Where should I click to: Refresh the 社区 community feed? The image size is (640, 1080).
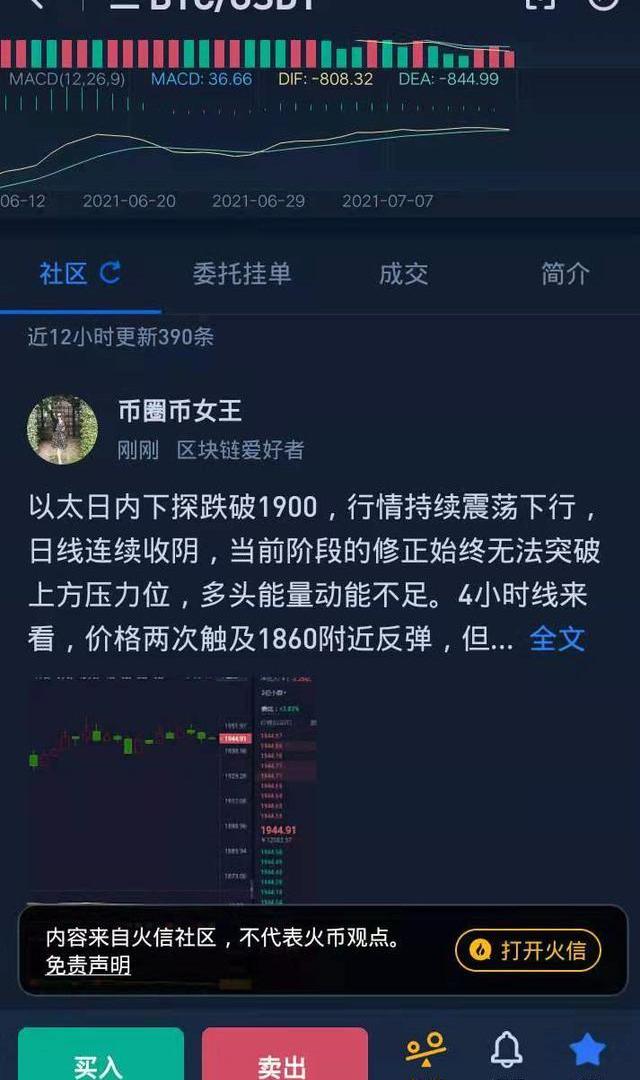click(x=111, y=272)
